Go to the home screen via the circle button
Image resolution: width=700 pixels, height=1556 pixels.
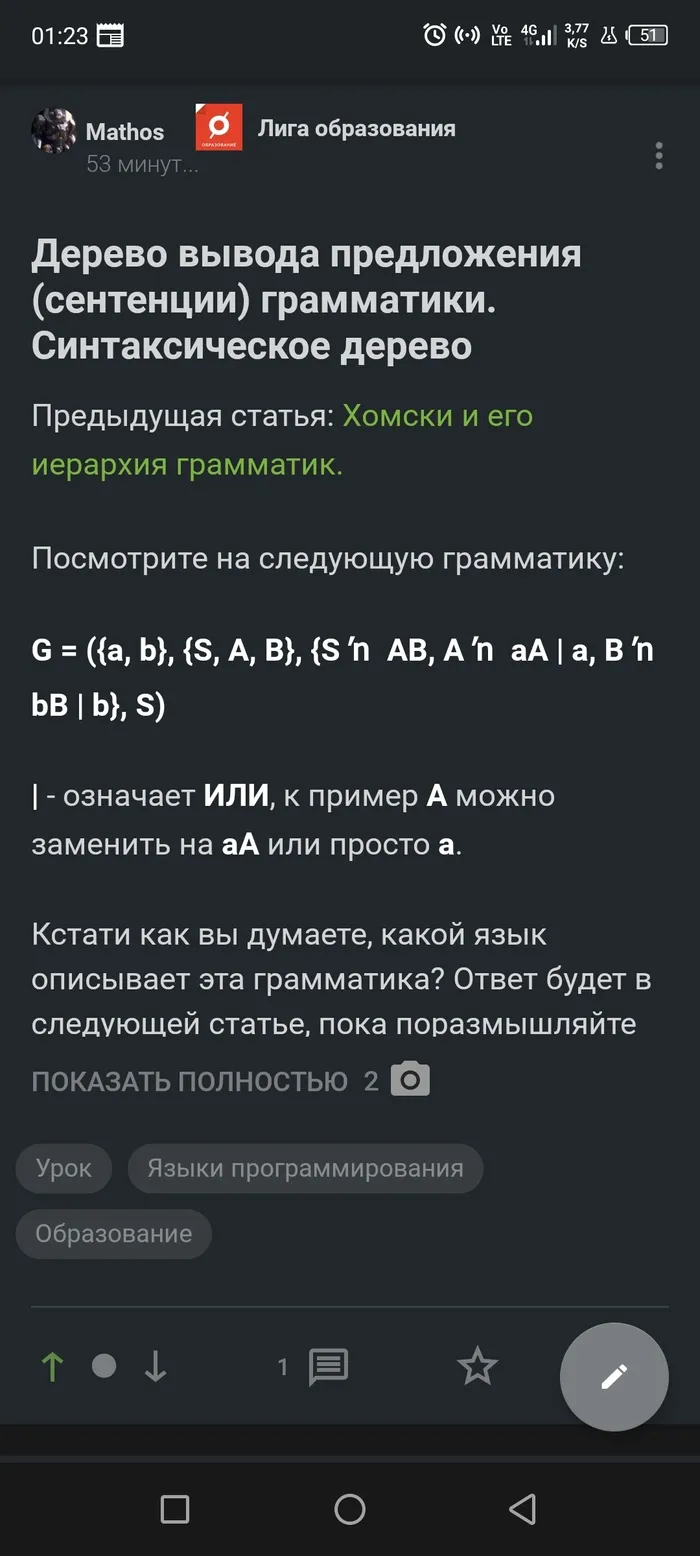349,1509
